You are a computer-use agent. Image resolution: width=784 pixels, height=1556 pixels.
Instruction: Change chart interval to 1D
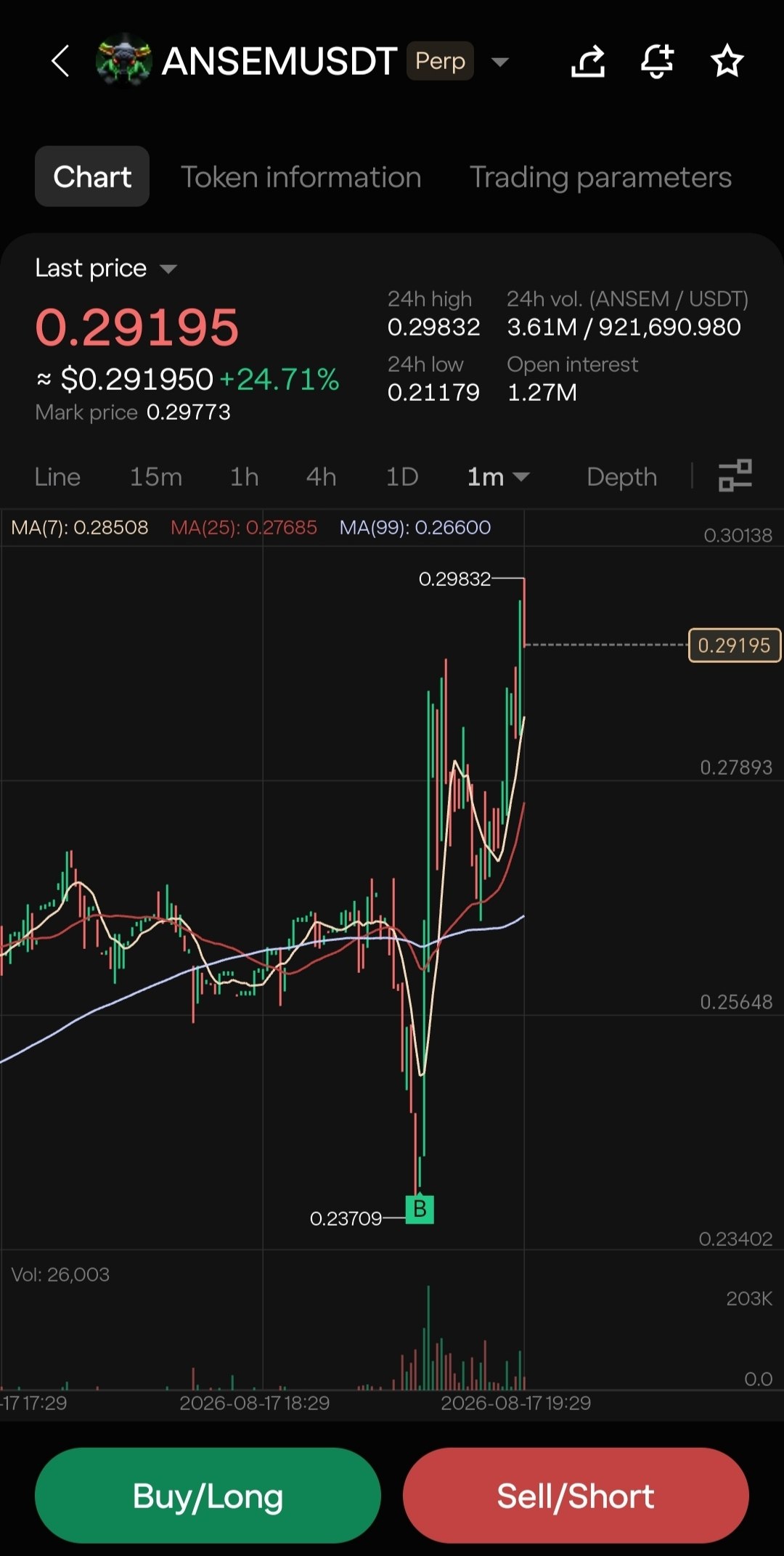pos(402,477)
